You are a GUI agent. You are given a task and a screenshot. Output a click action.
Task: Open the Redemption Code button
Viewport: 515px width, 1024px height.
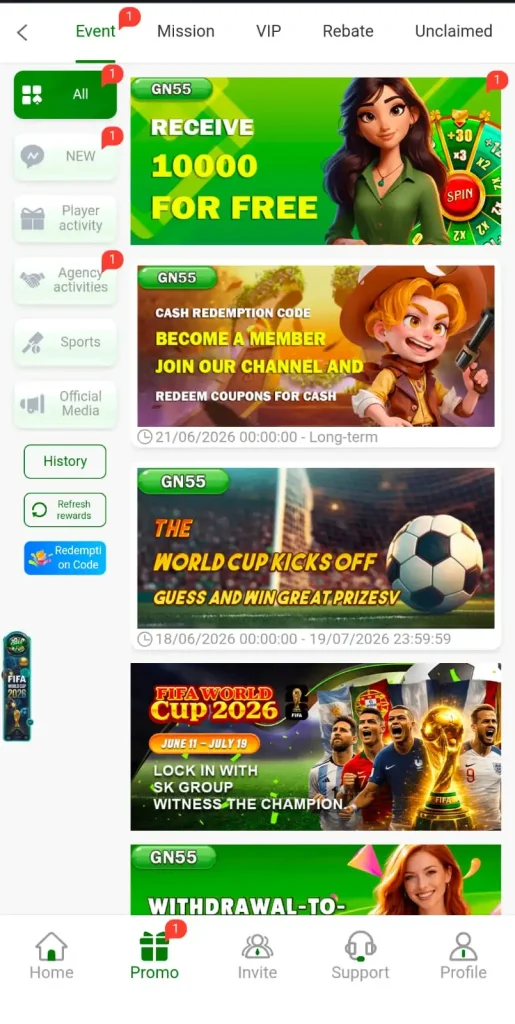[x=65, y=558]
